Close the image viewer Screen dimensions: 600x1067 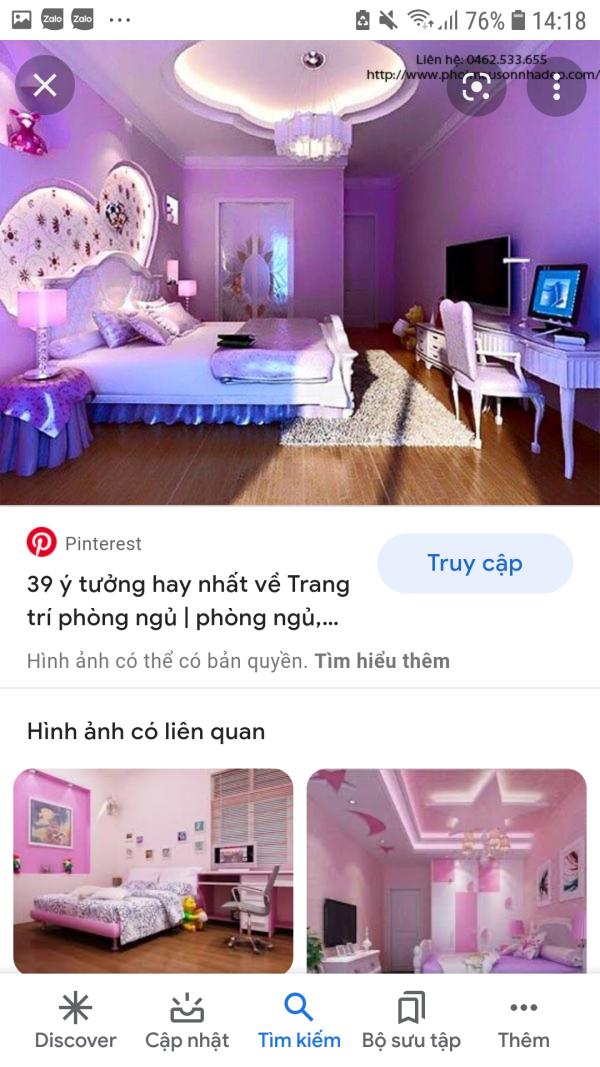tap(45, 85)
